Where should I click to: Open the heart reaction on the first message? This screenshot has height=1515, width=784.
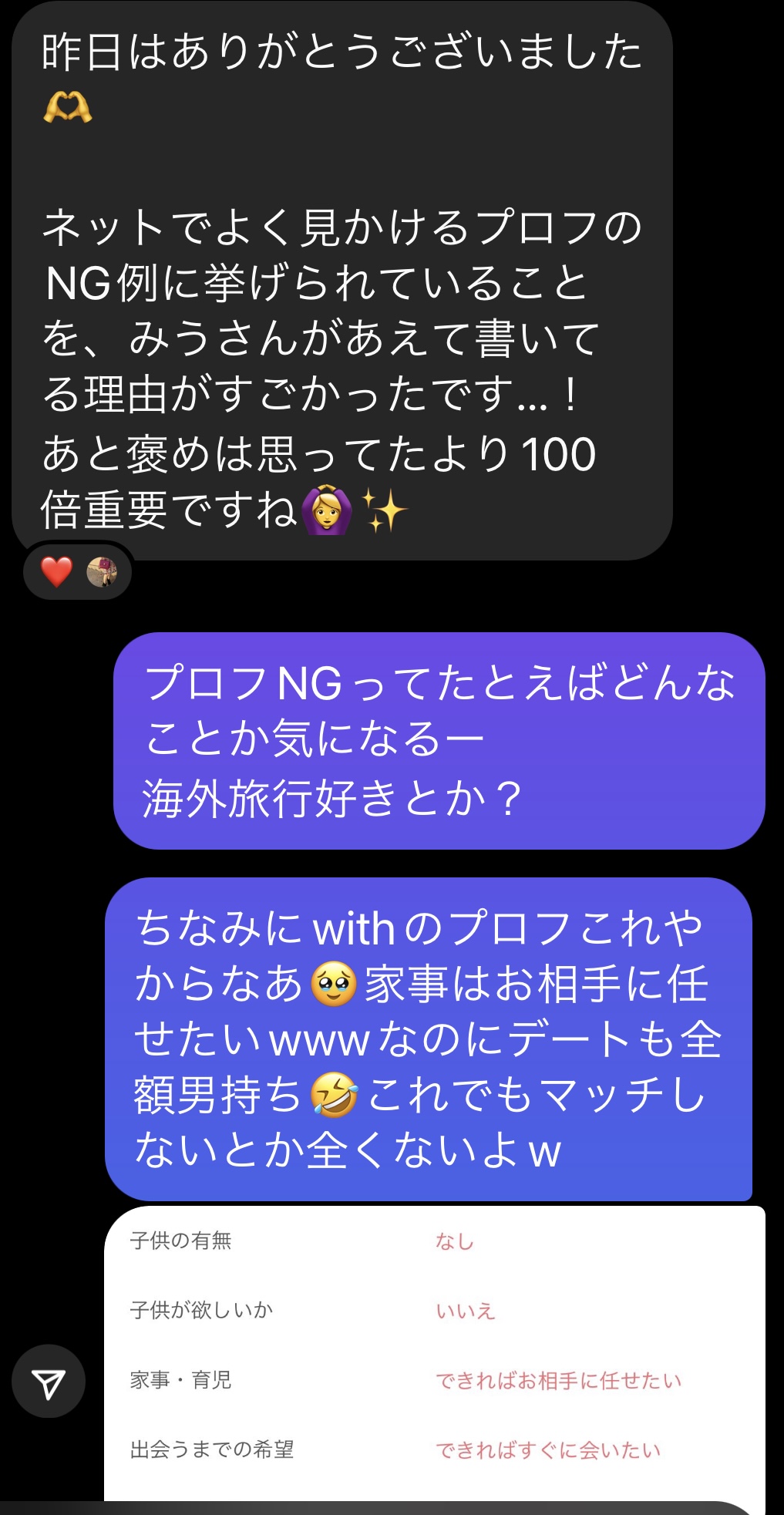coord(57,572)
